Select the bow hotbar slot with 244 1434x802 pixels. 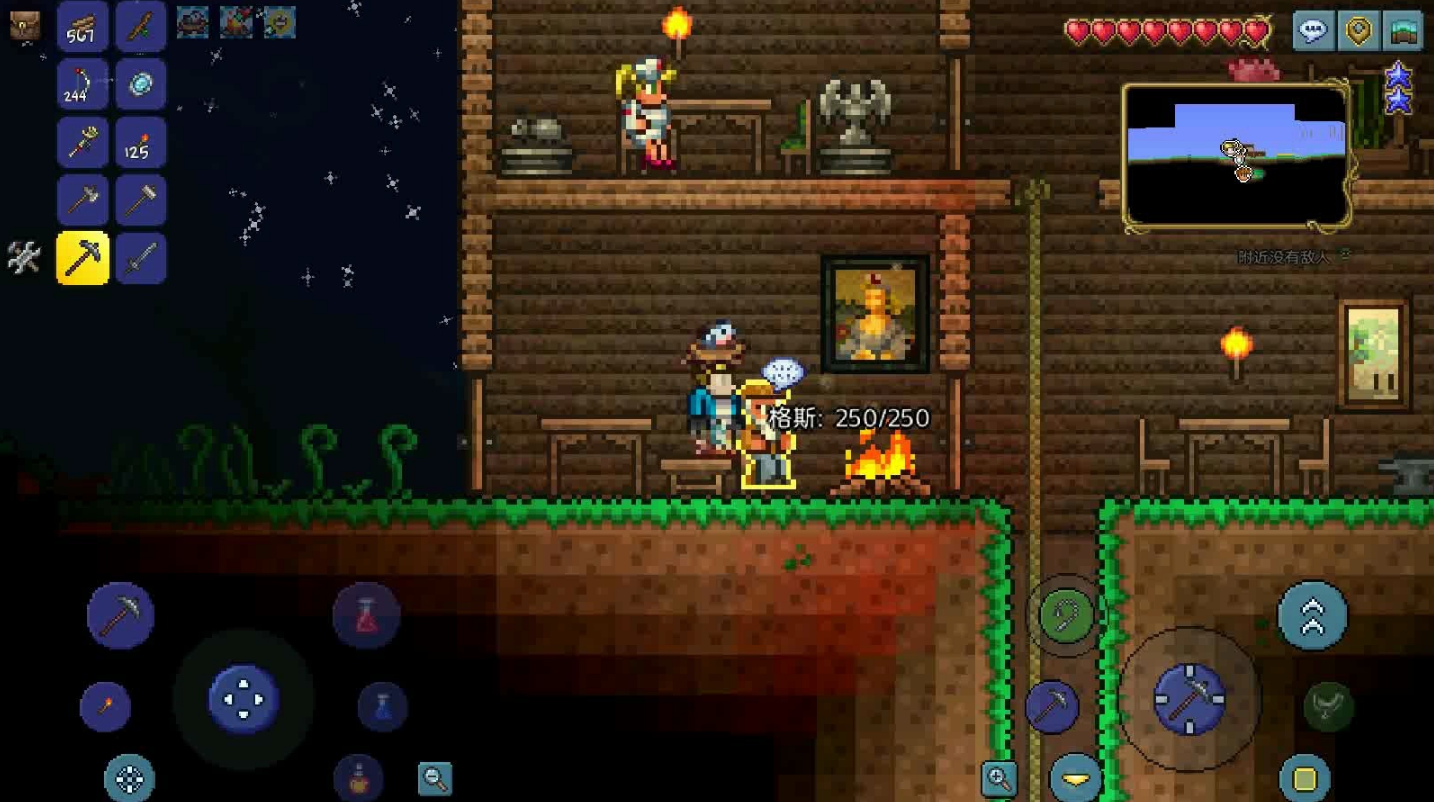coord(82,84)
